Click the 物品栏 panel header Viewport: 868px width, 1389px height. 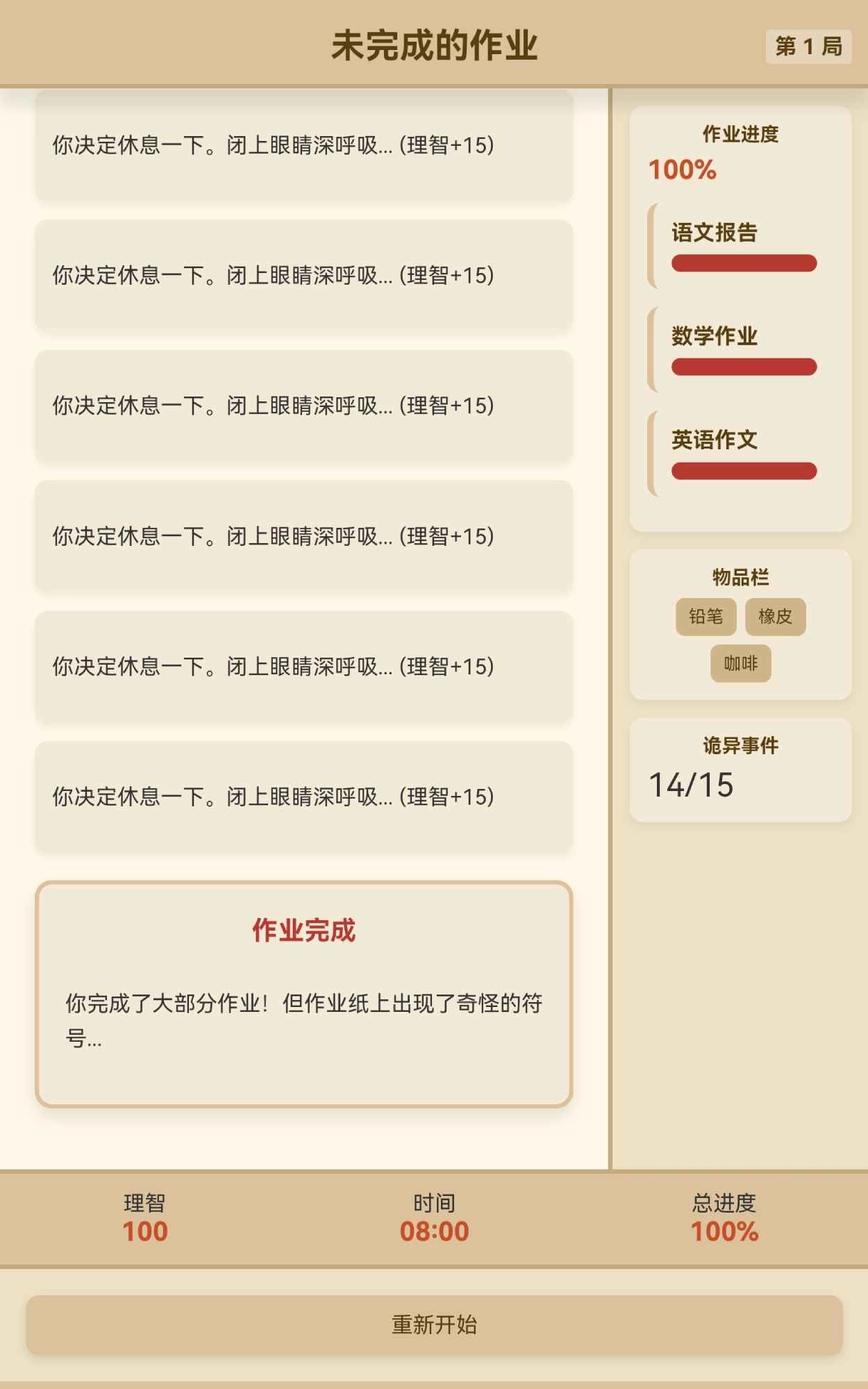pyautogui.click(x=740, y=575)
